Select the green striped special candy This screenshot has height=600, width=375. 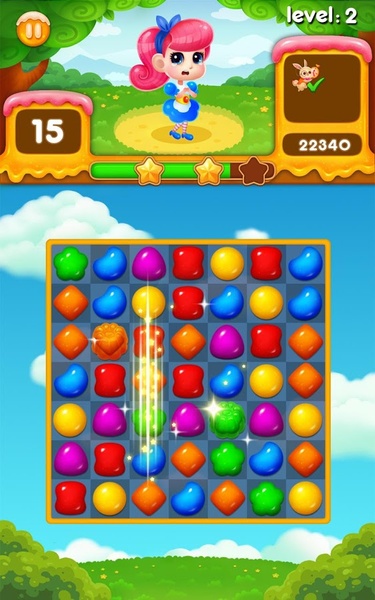[229, 420]
